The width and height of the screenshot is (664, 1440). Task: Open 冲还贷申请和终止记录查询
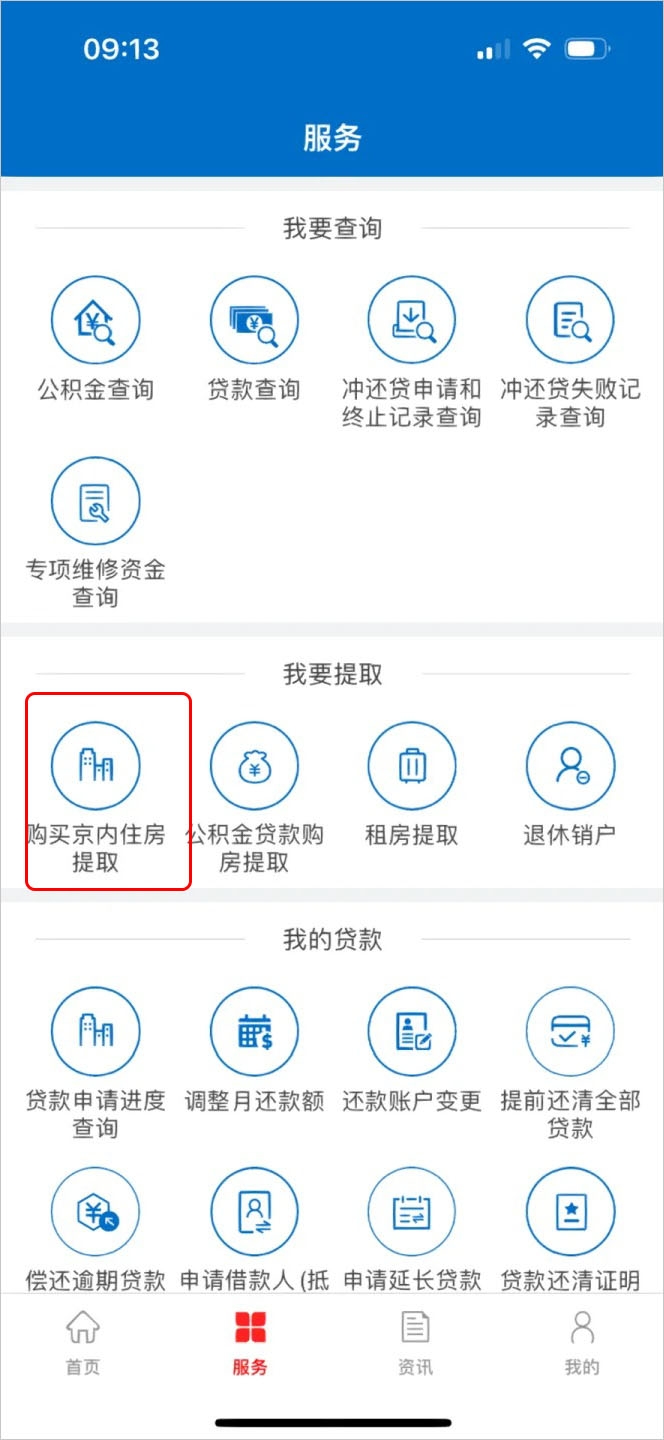(412, 353)
